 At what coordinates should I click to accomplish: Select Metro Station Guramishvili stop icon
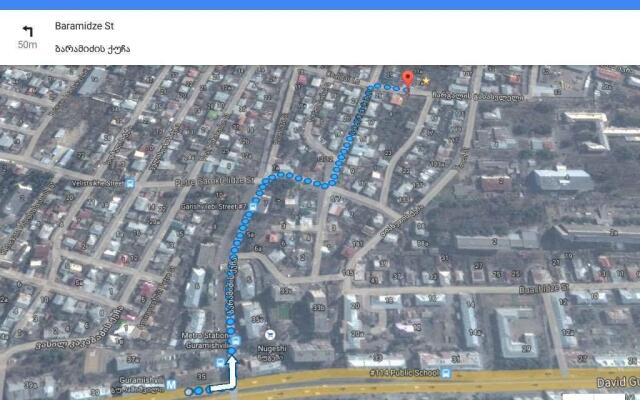pos(235,341)
